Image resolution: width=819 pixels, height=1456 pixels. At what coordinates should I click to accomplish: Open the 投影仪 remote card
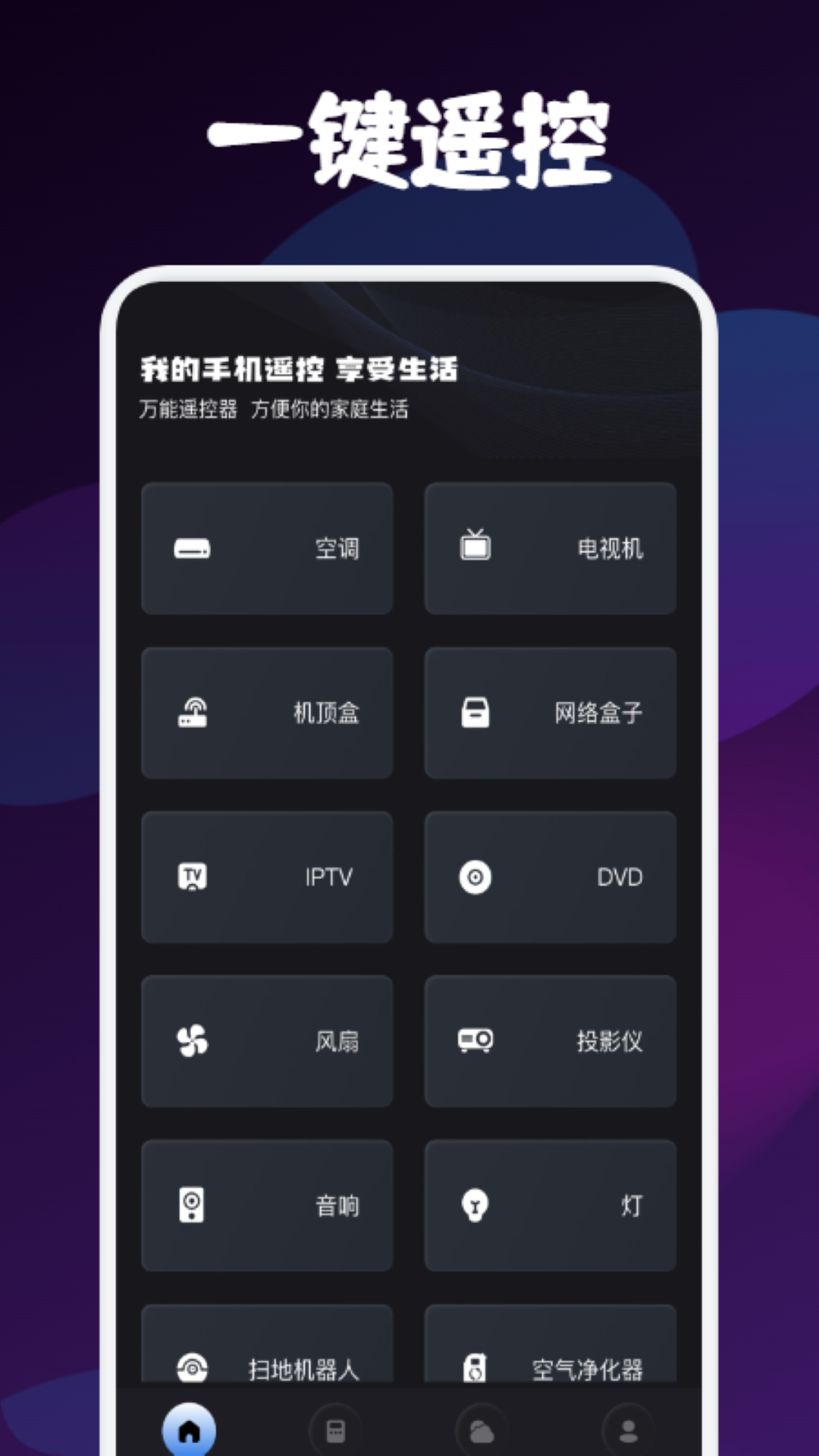pos(551,1041)
